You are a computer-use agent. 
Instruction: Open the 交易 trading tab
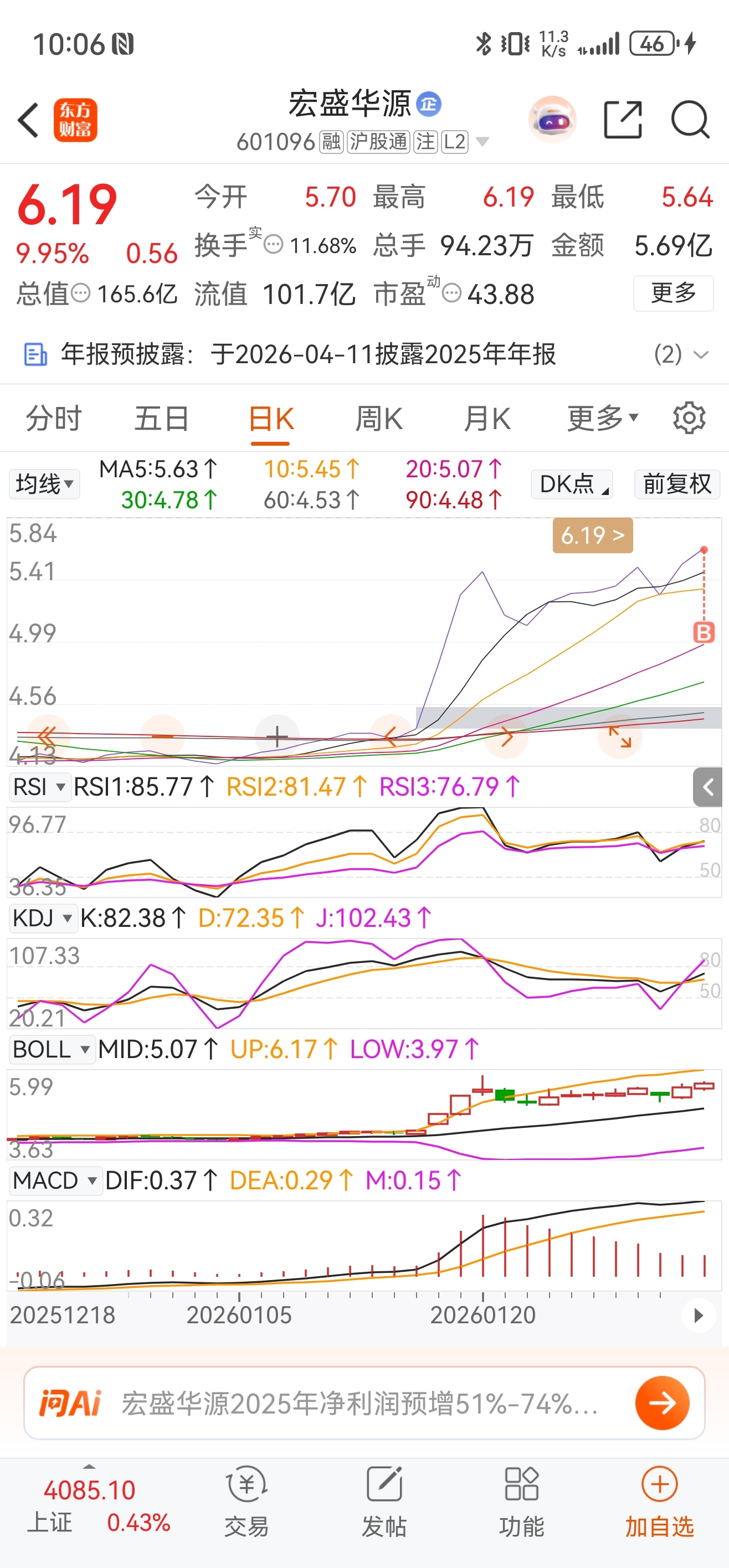[247, 1502]
